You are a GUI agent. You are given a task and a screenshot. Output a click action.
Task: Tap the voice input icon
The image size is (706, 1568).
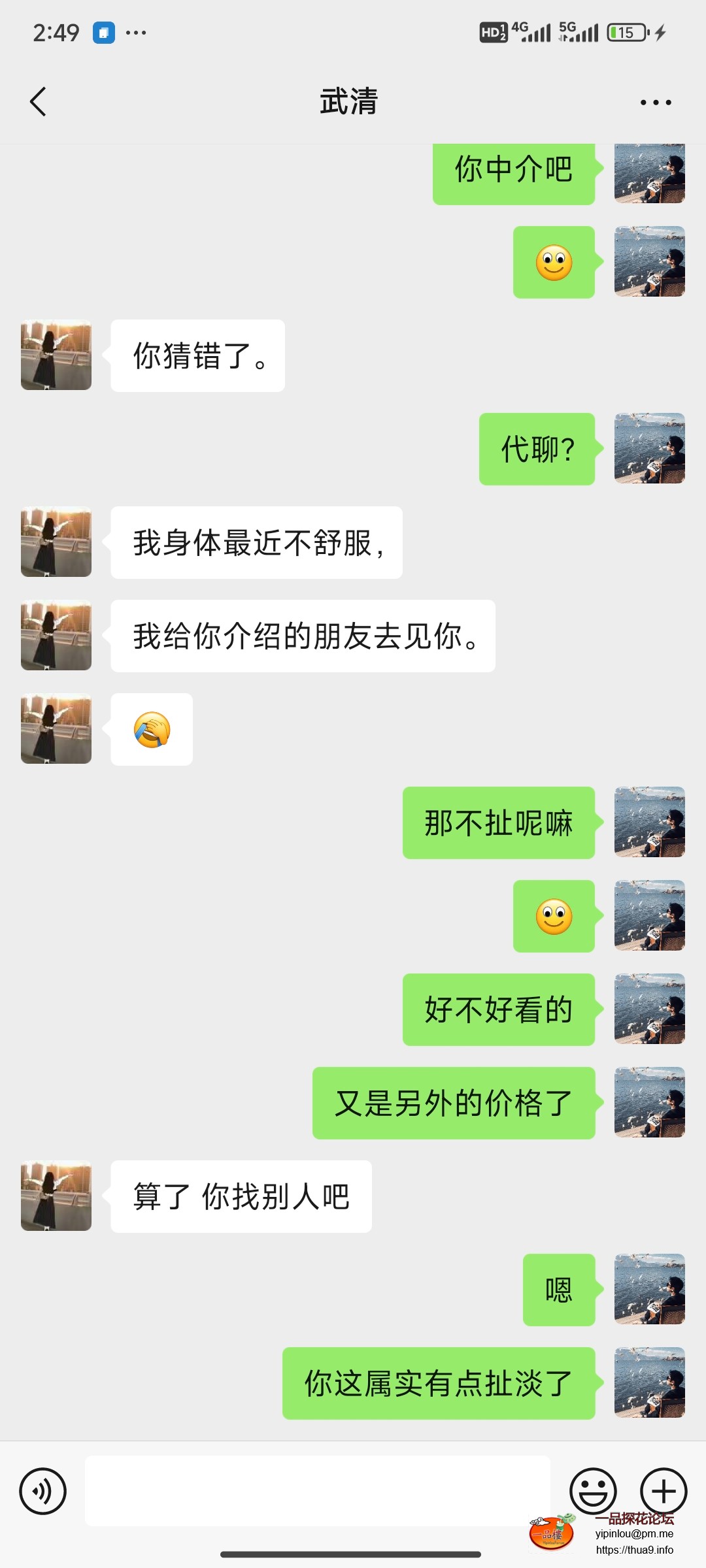(x=43, y=1492)
